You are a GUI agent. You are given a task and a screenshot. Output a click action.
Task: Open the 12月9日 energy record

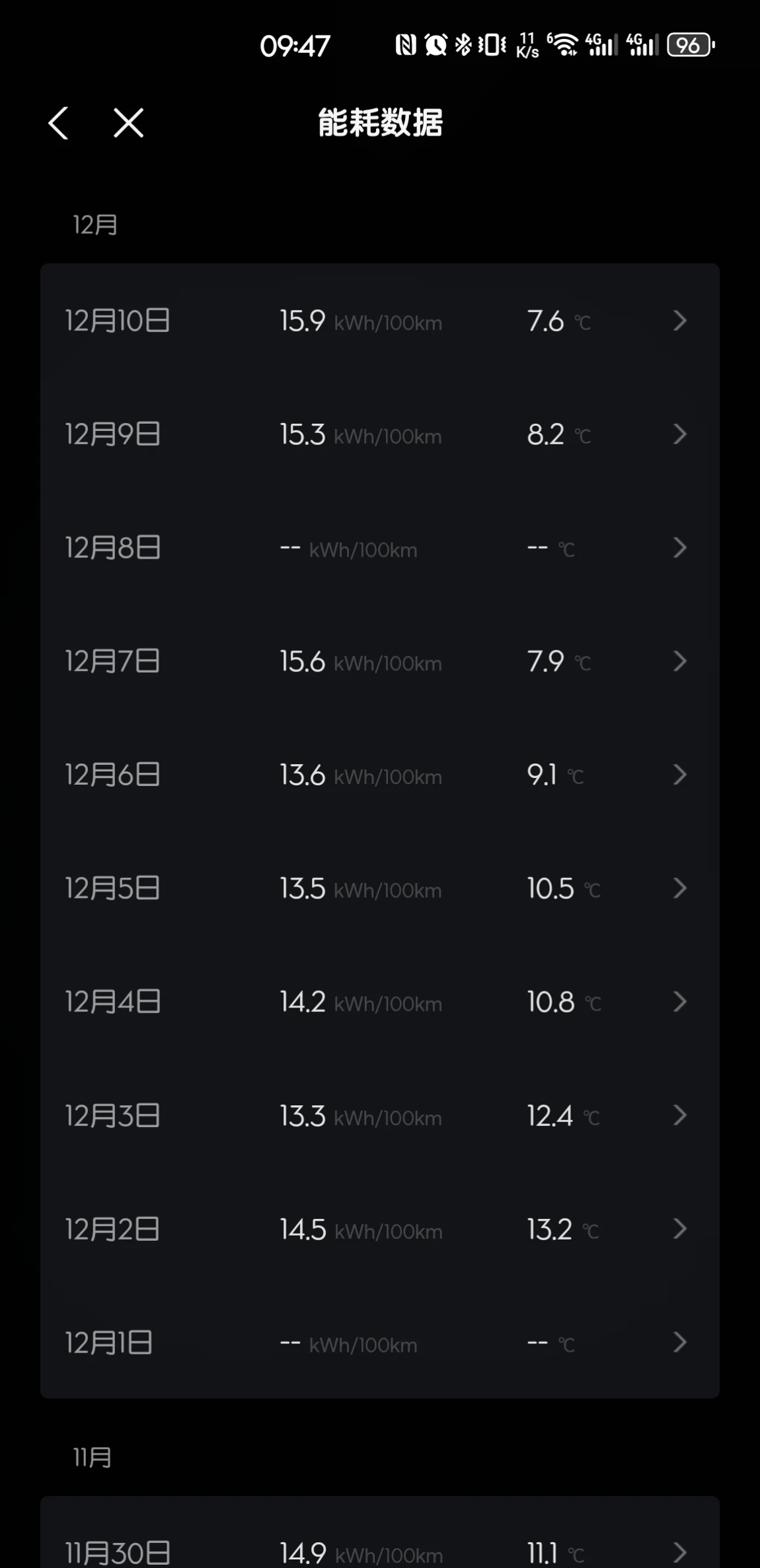pyautogui.click(x=380, y=434)
